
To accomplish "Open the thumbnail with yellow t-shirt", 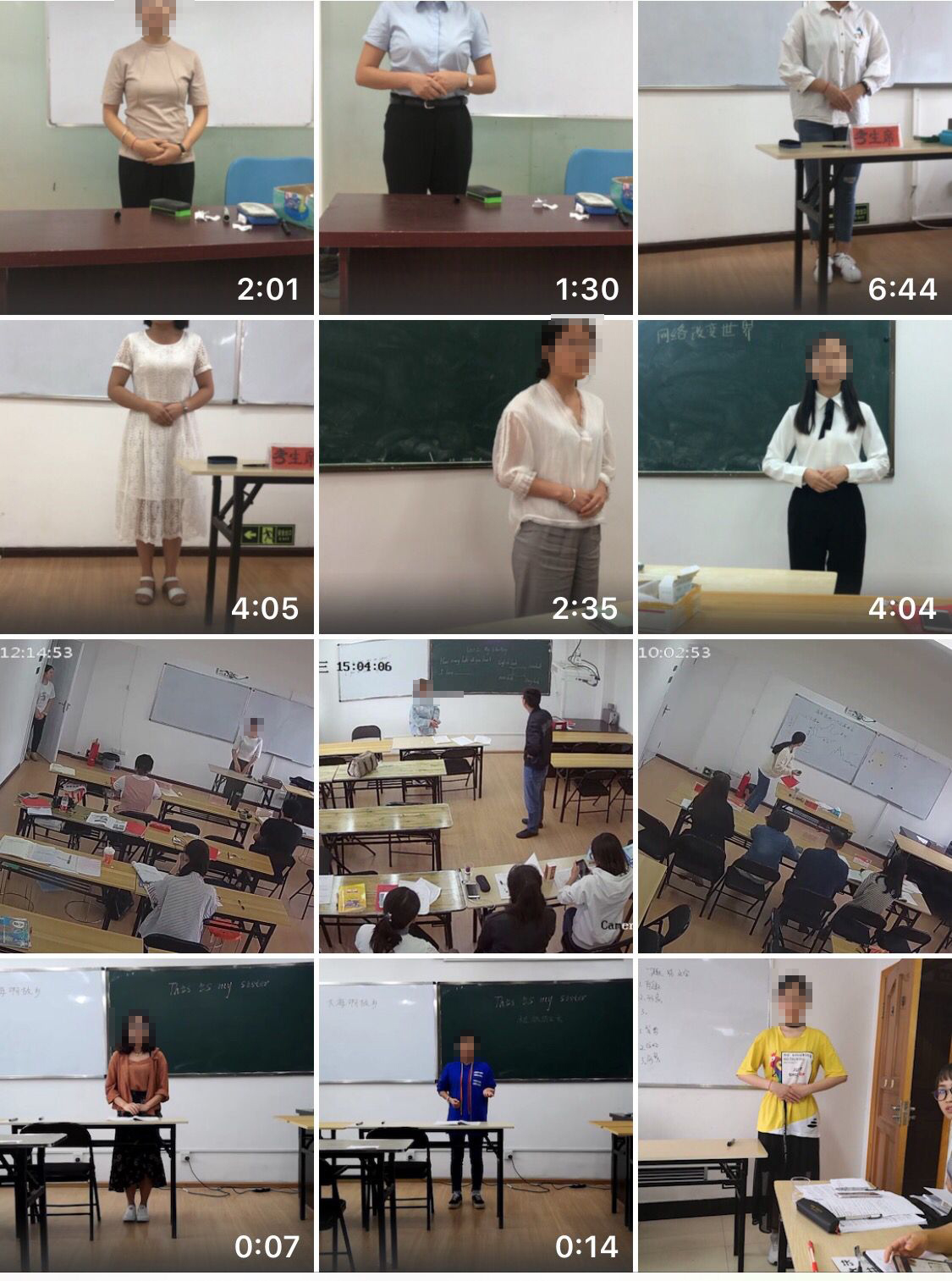I will [795, 1115].
